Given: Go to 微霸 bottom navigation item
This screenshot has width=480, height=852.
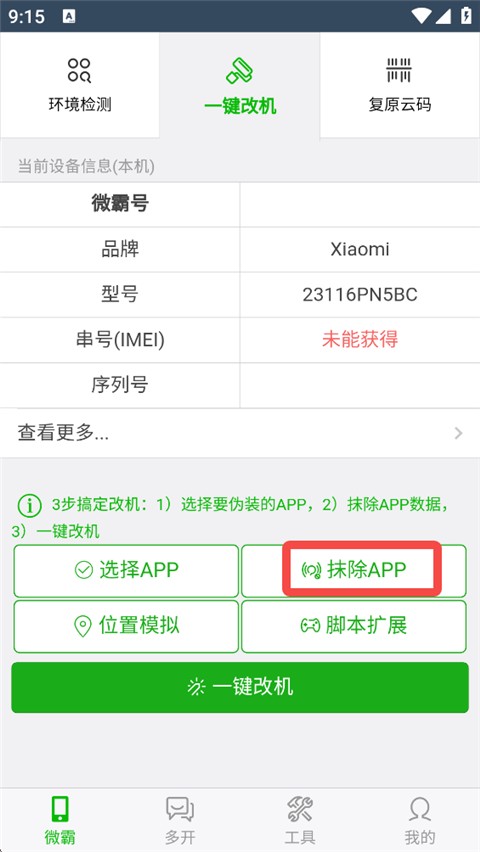Looking at the screenshot, I should tap(60, 820).
